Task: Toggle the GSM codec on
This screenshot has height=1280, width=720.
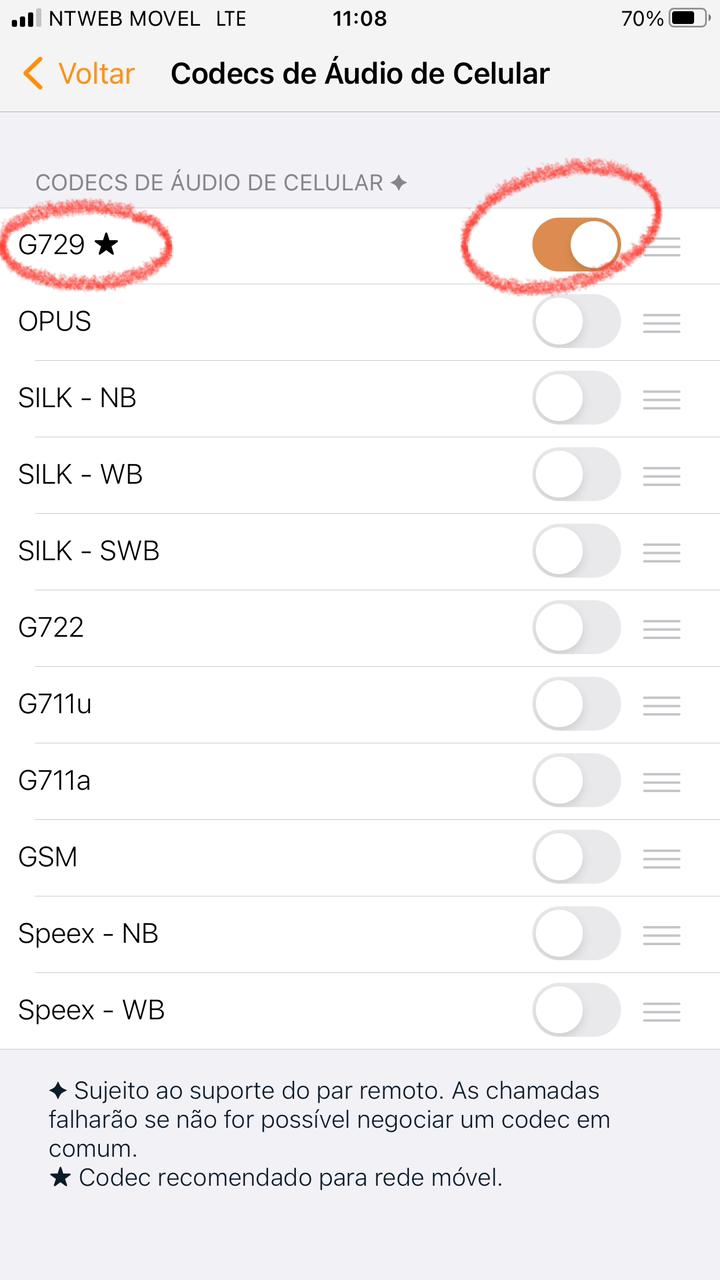Action: 576,858
